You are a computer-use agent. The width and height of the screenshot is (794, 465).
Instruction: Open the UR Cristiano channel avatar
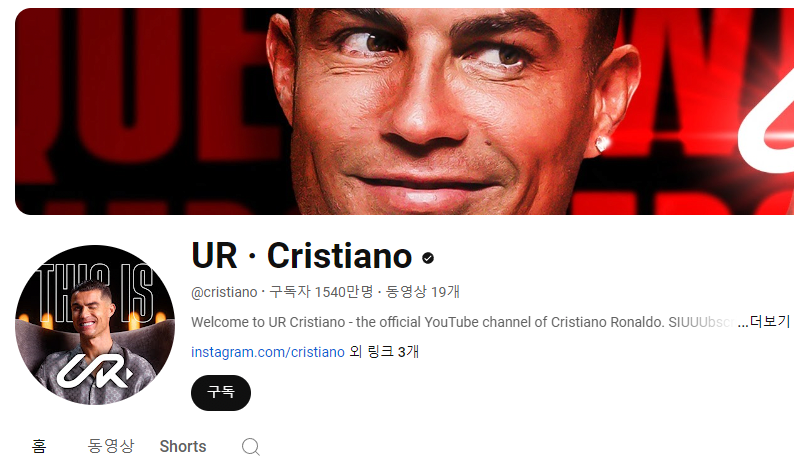95,325
